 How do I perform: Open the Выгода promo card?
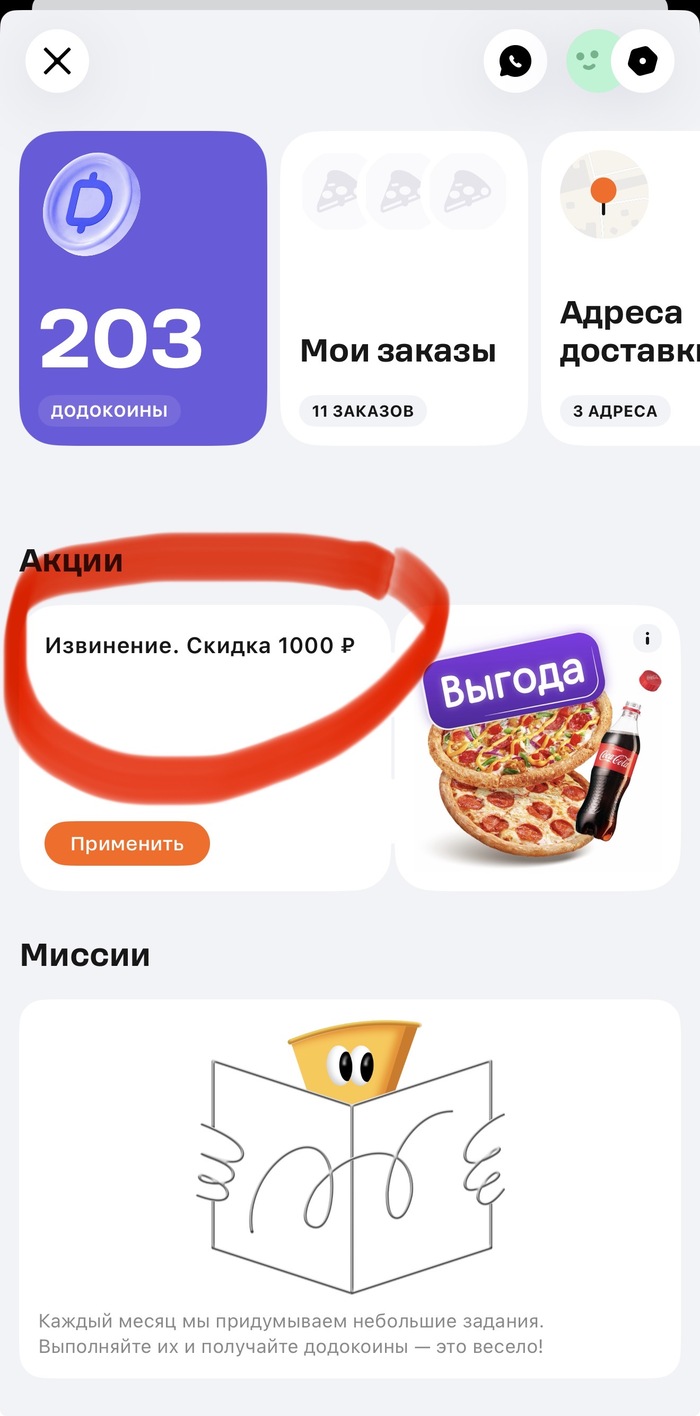pyautogui.click(x=538, y=760)
